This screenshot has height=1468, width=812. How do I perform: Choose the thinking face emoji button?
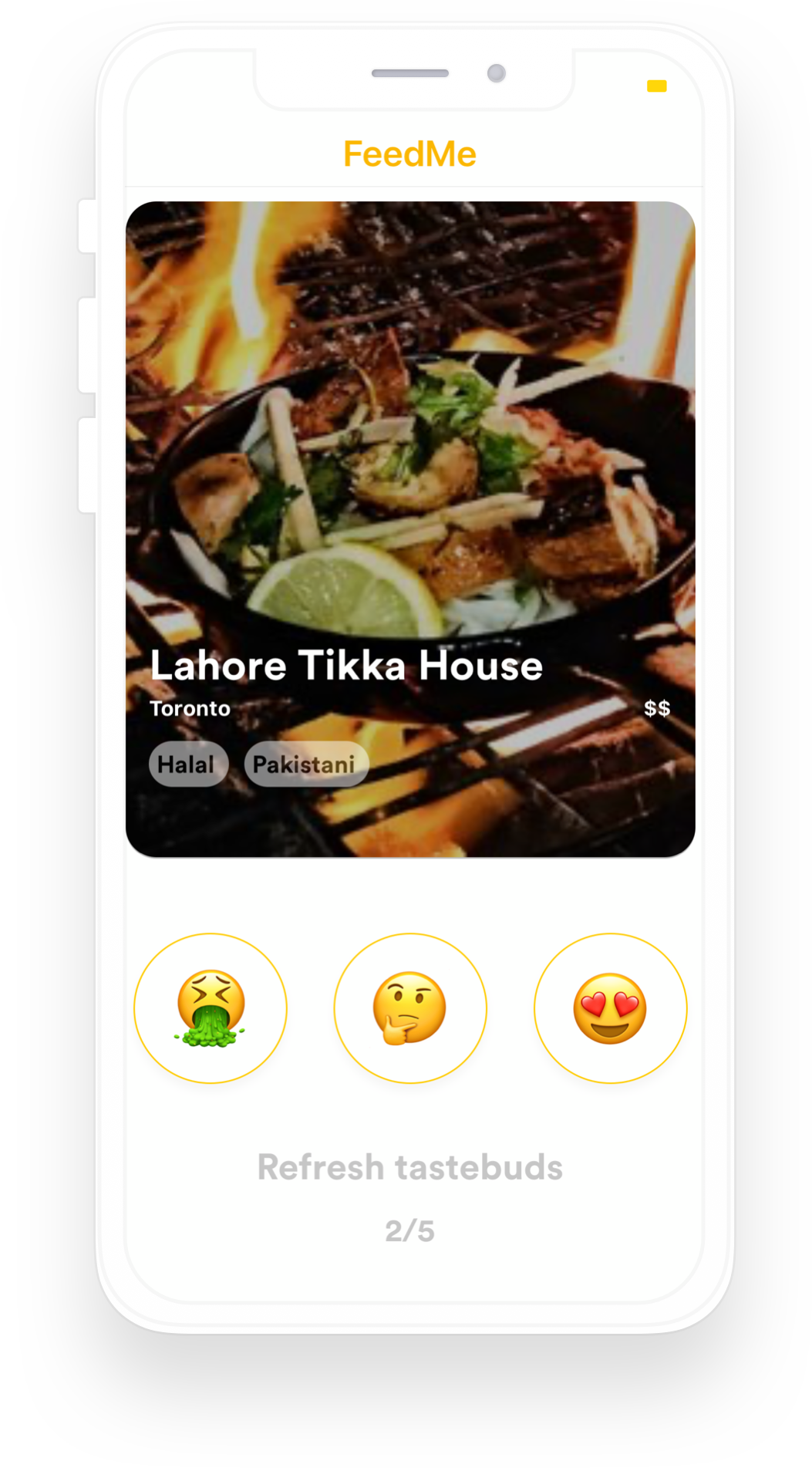[410, 1008]
